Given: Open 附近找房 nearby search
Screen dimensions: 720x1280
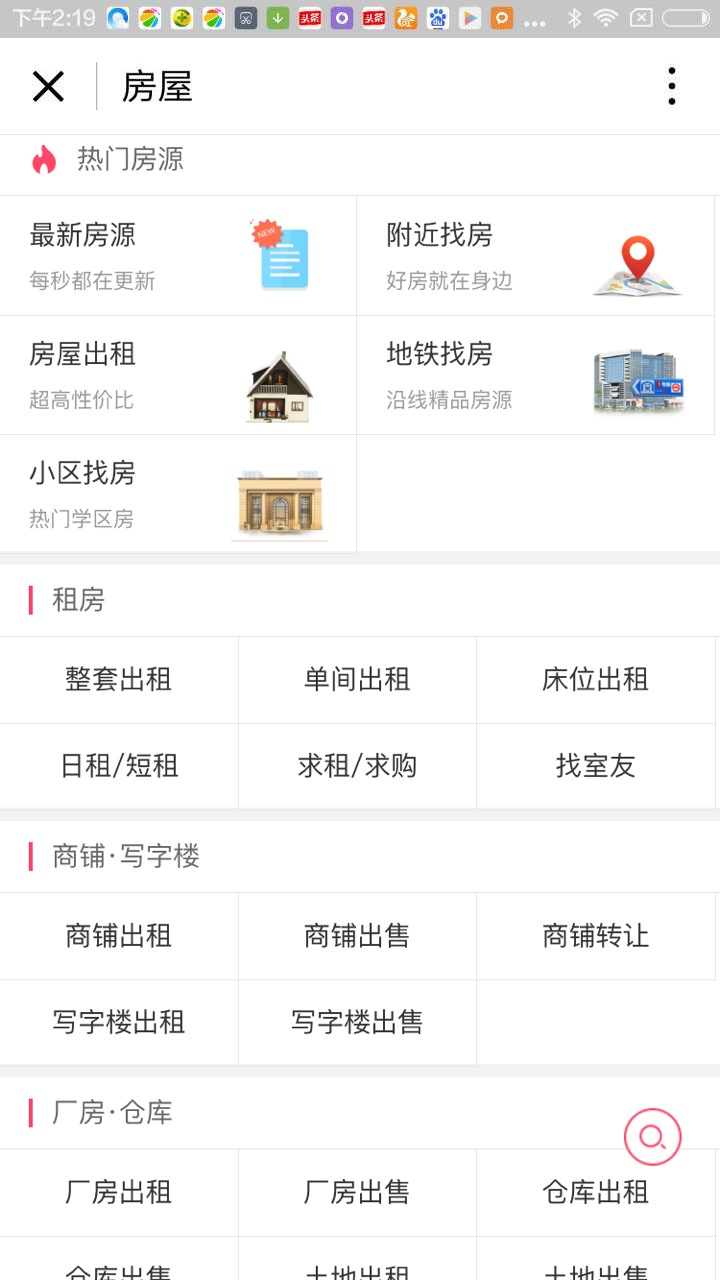Looking at the screenshot, I should pyautogui.click(x=535, y=256).
